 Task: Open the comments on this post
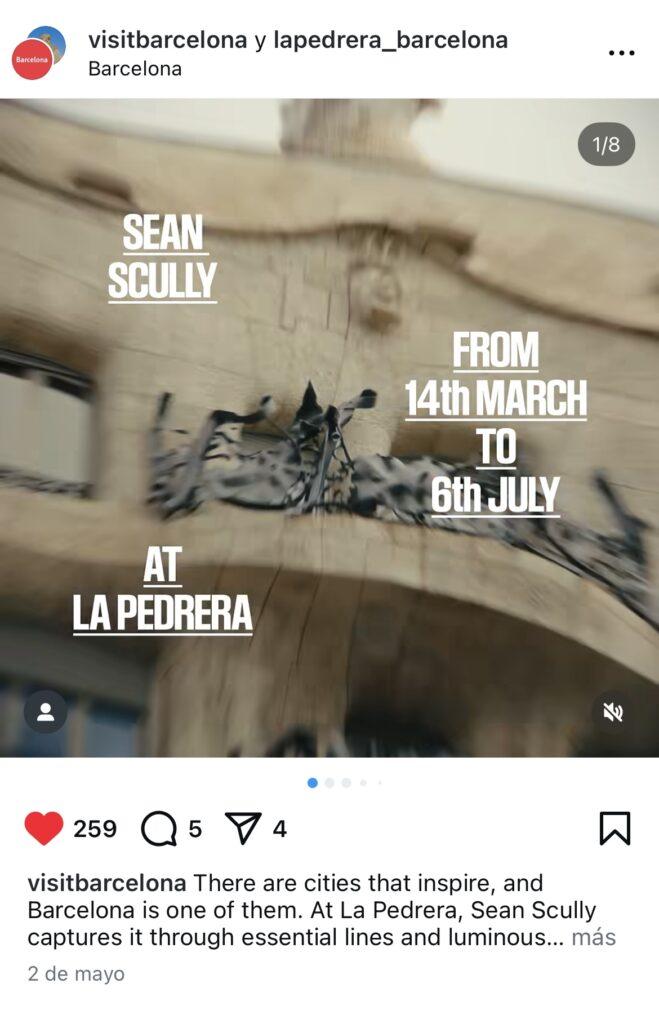point(159,828)
